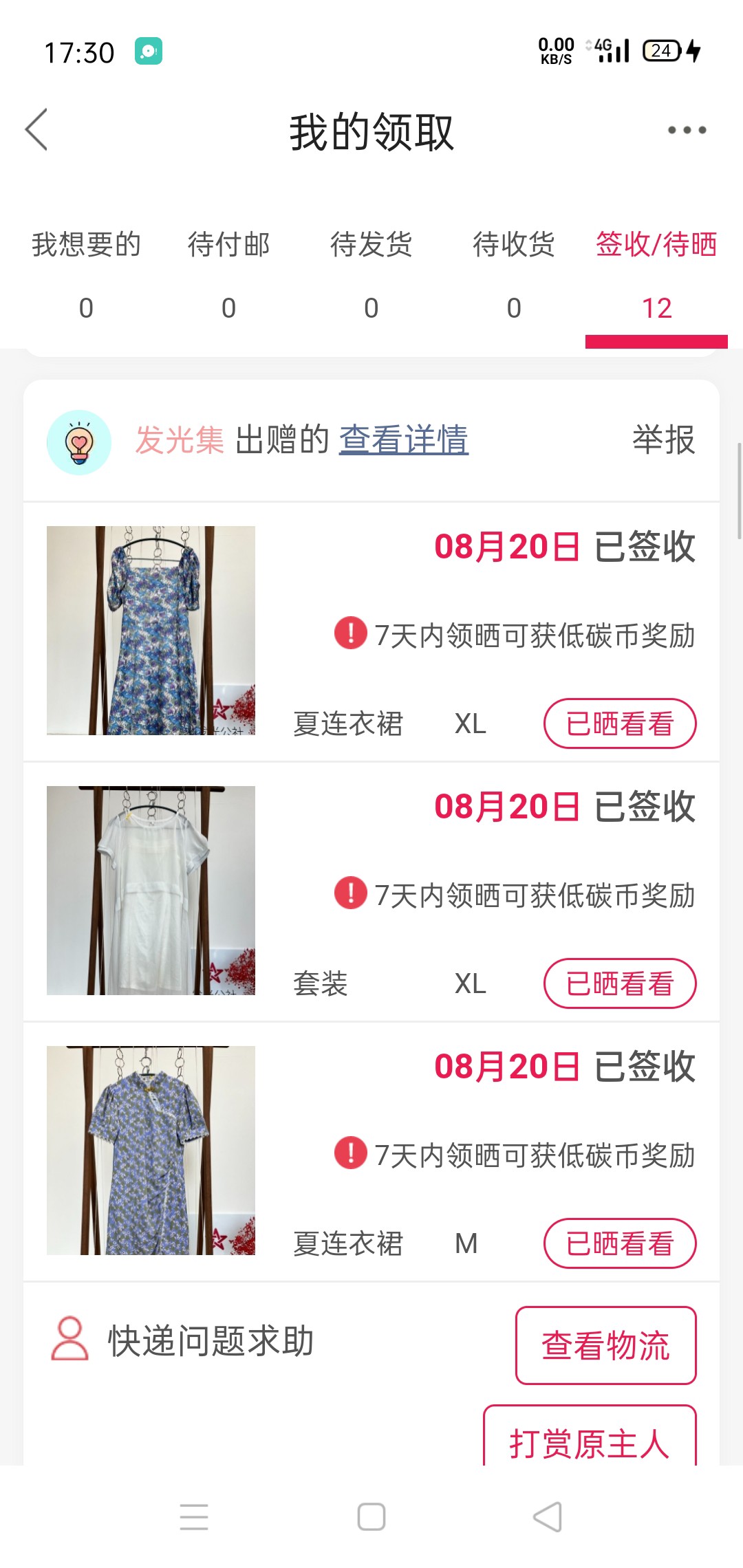This screenshot has height=1568, width=743.
Task: Check logistics with 查看物流
Action: click(x=605, y=1345)
